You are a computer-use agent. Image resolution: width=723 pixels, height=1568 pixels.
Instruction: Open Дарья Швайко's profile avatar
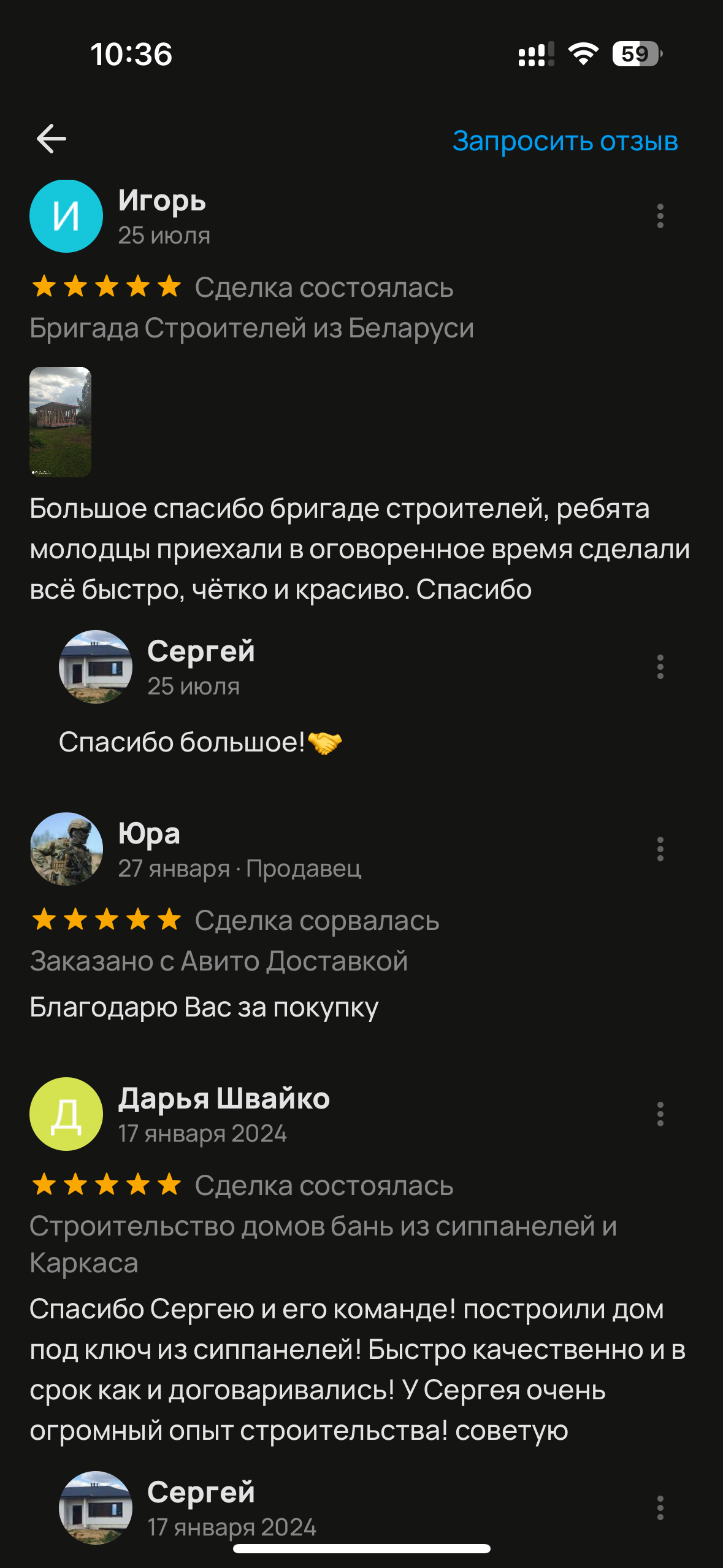(x=66, y=1114)
